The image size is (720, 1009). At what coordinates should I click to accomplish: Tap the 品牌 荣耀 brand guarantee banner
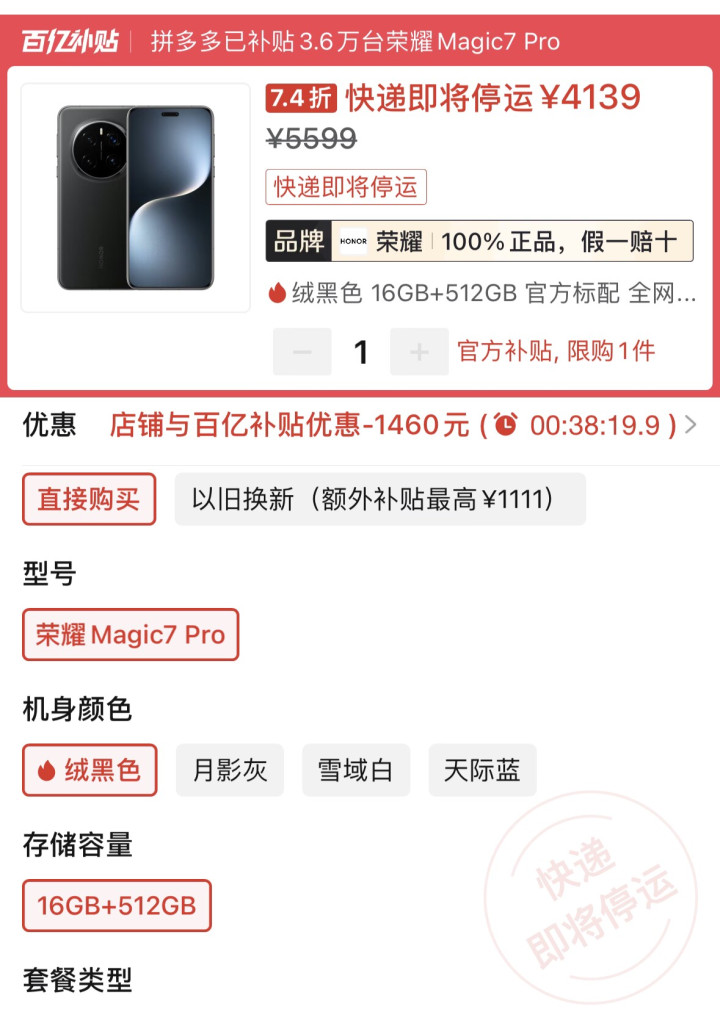click(479, 241)
